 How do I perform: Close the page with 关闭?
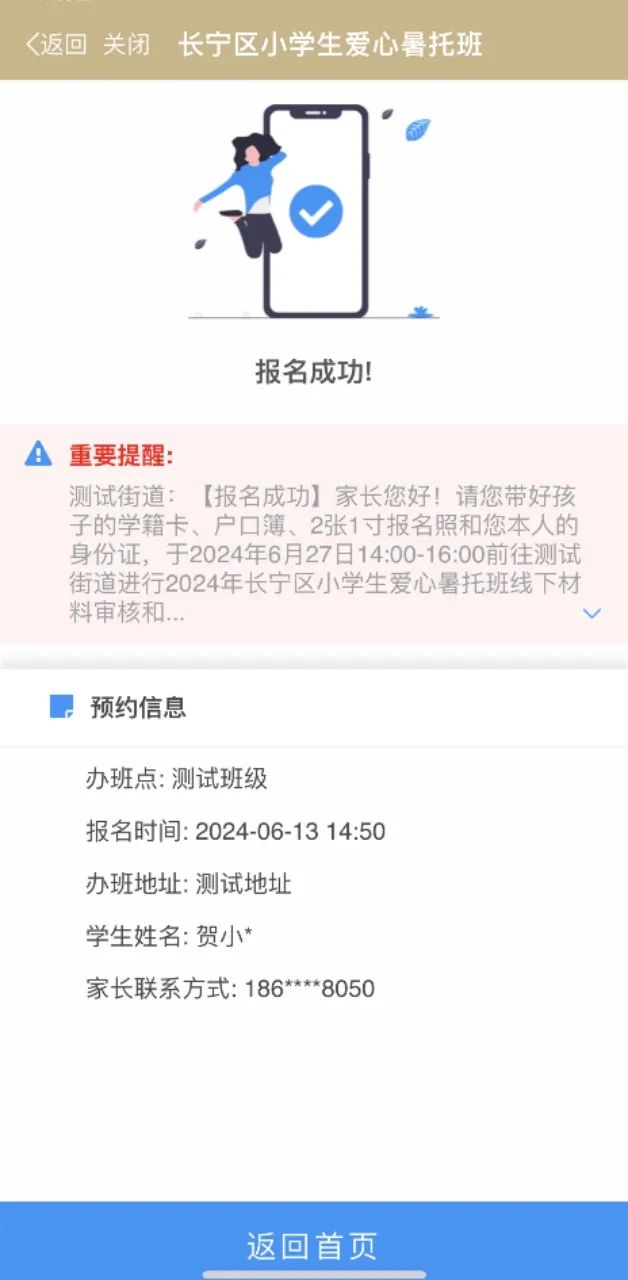[x=127, y=45]
